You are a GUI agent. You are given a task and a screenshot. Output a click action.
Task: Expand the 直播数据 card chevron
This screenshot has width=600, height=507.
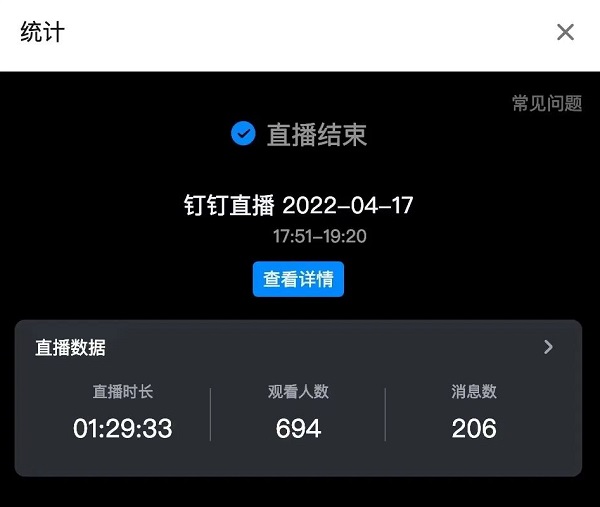(548, 347)
